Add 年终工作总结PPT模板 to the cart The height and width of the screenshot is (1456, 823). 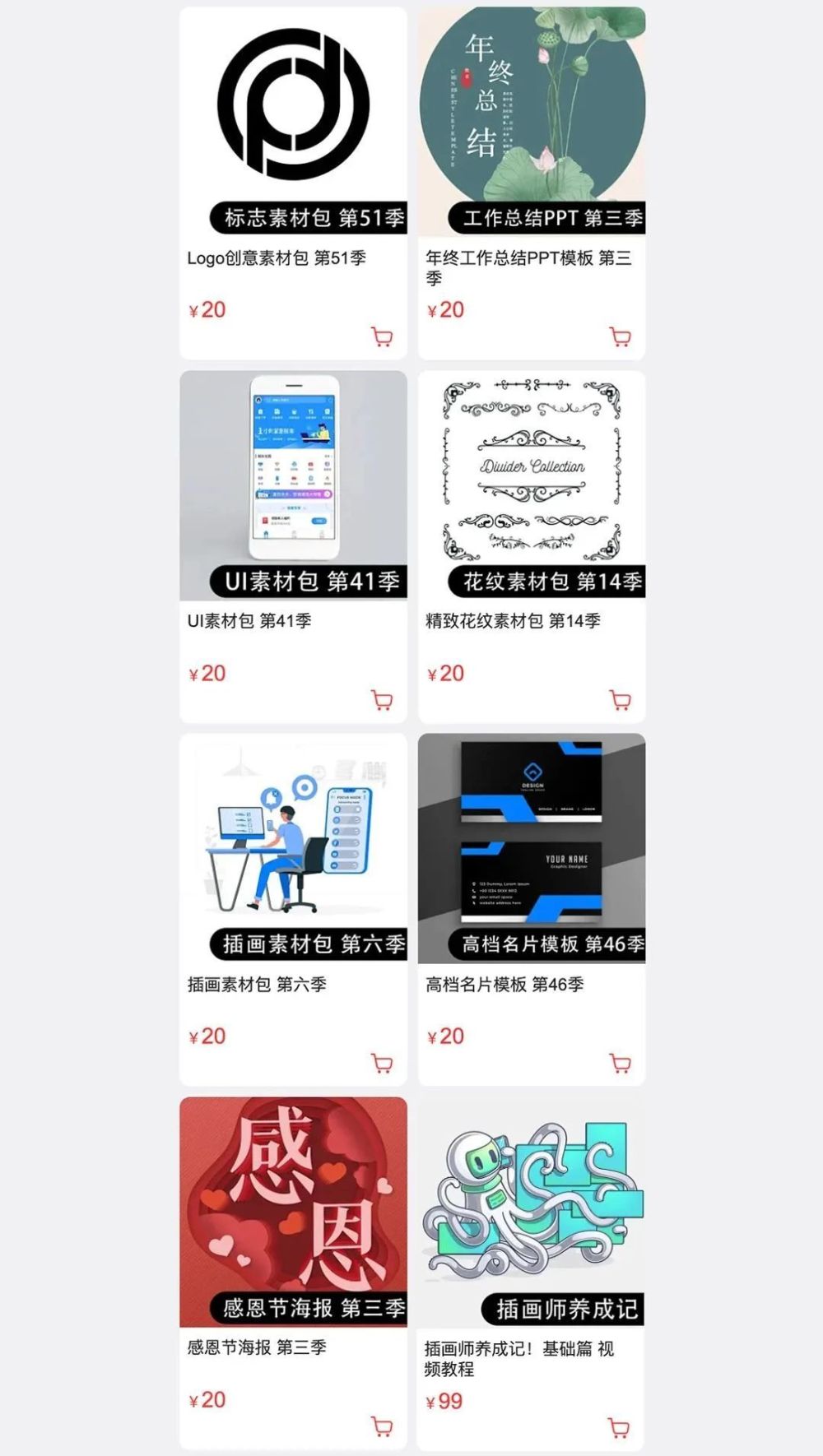click(x=621, y=336)
